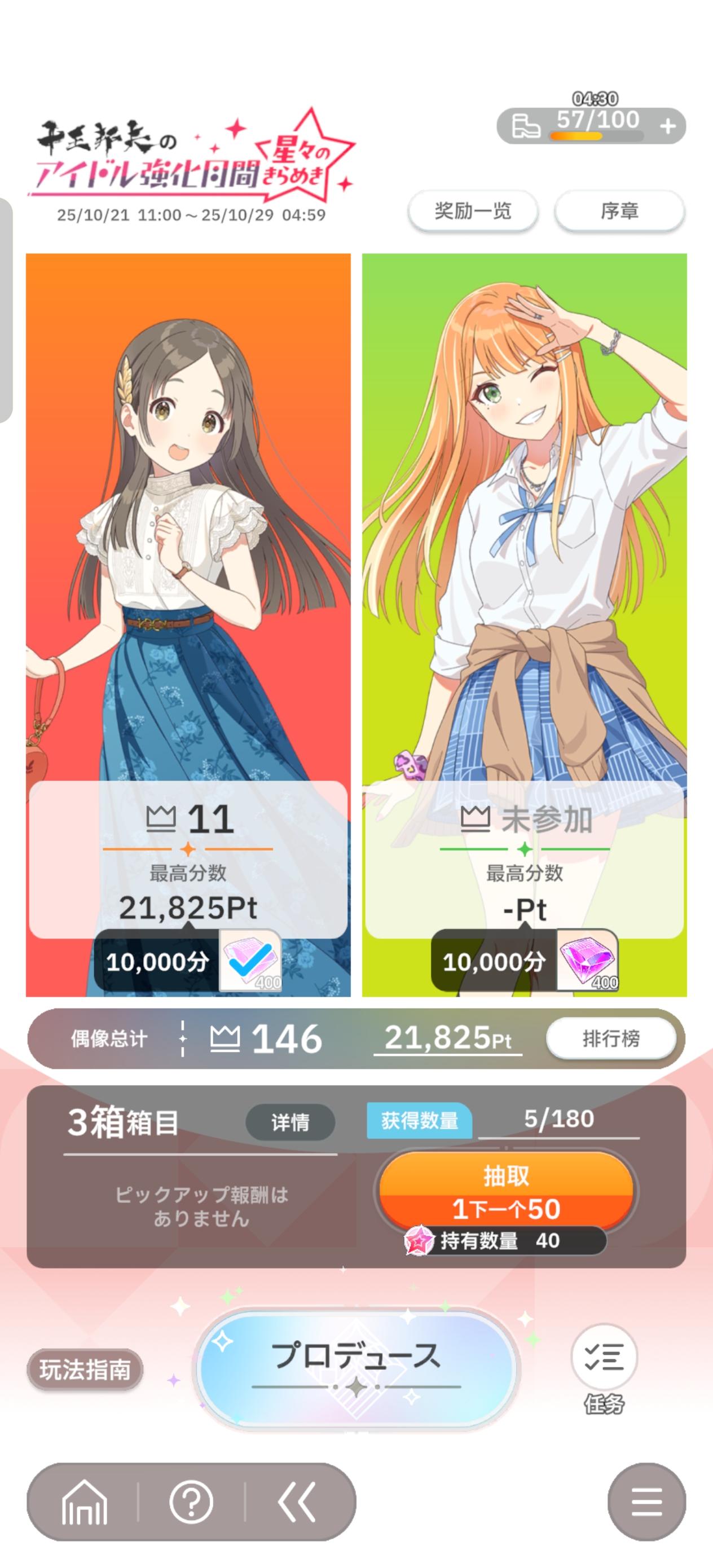
Task: Open the 奖励一览 rewards list
Action: (x=473, y=210)
